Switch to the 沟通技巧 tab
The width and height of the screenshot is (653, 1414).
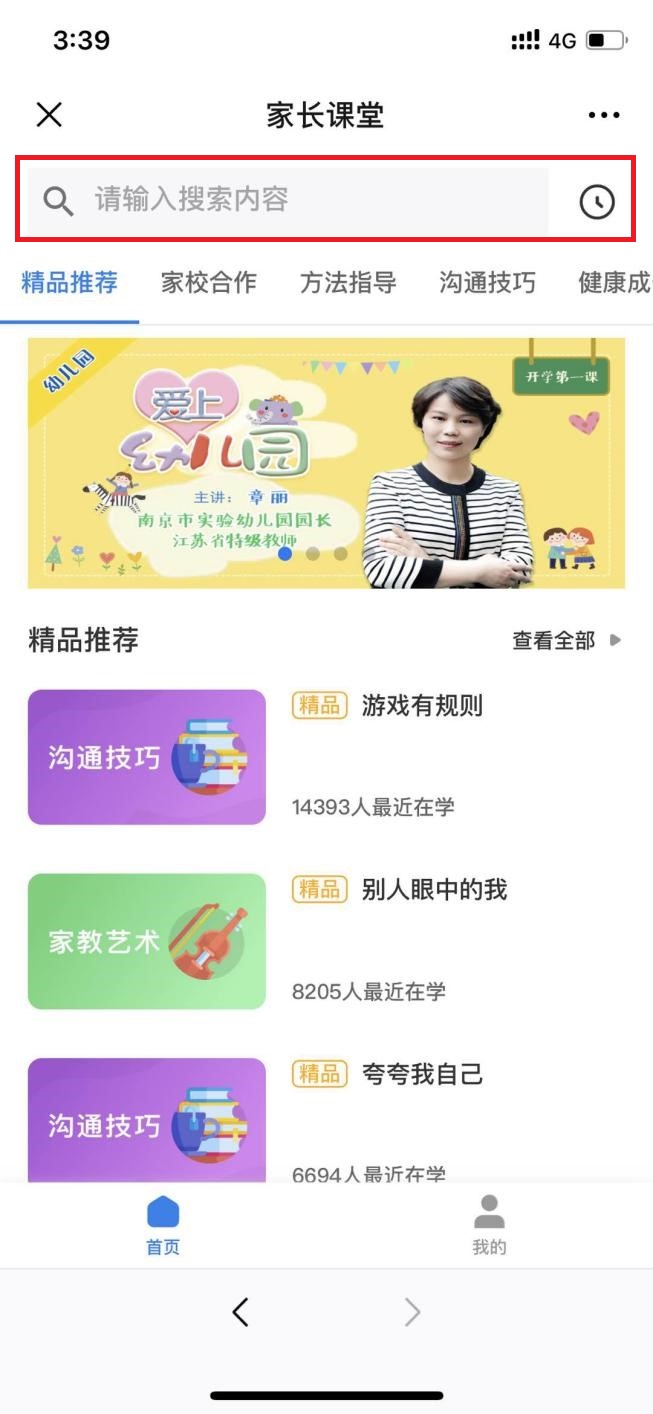[x=487, y=283]
